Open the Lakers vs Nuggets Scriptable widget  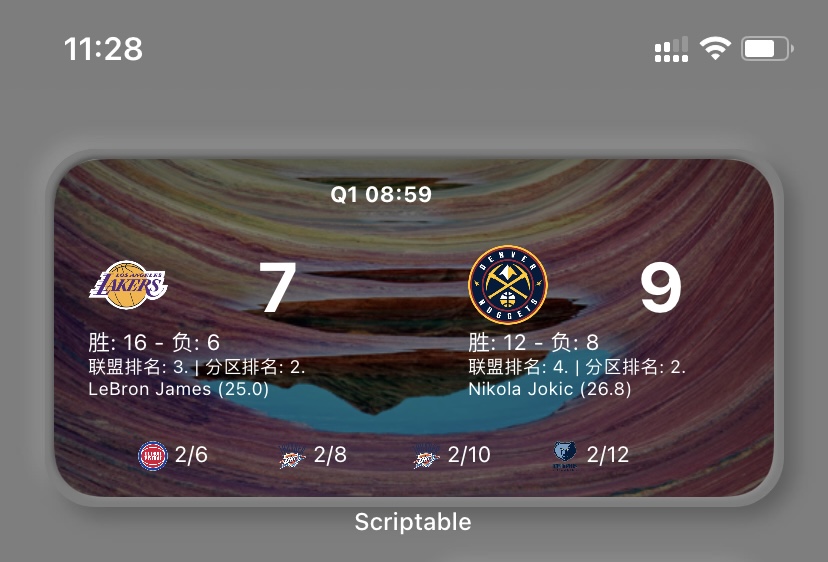point(413,328)
